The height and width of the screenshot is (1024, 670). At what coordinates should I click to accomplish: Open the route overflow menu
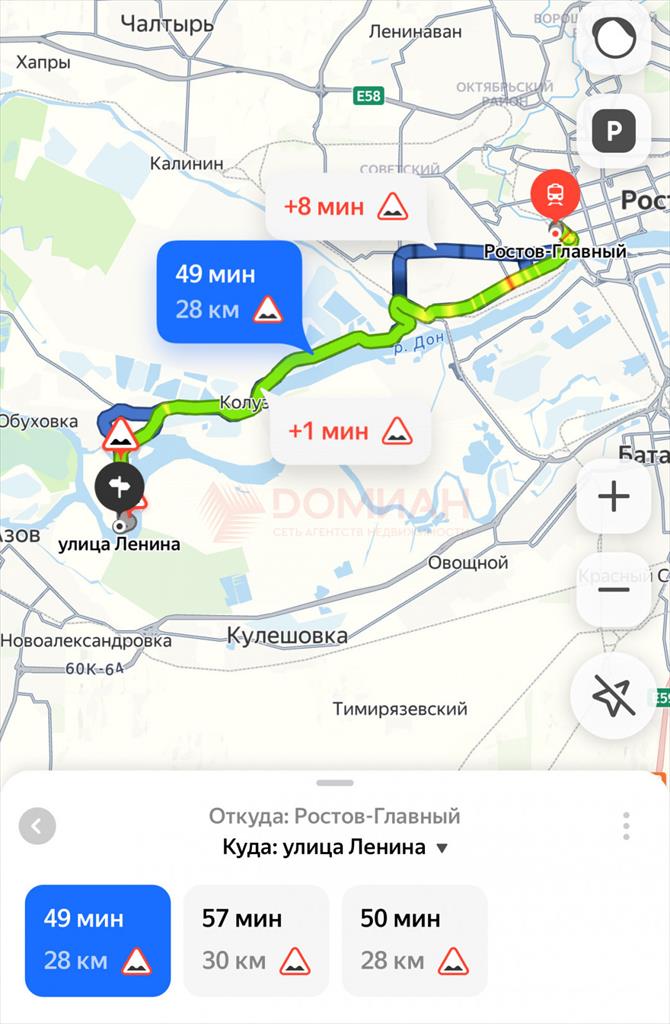coord(626,826)
